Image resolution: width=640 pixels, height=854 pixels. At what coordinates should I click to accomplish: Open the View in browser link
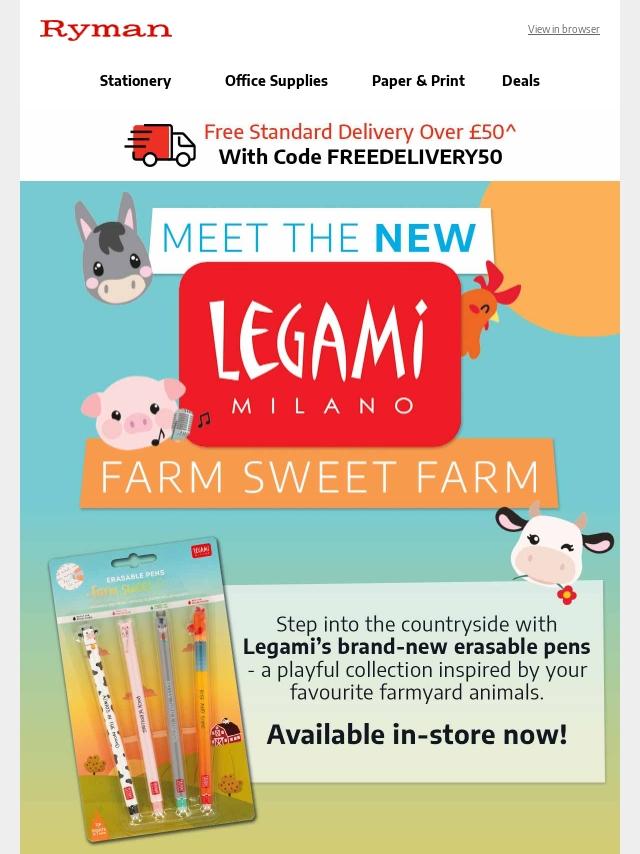tap(563, 30)
